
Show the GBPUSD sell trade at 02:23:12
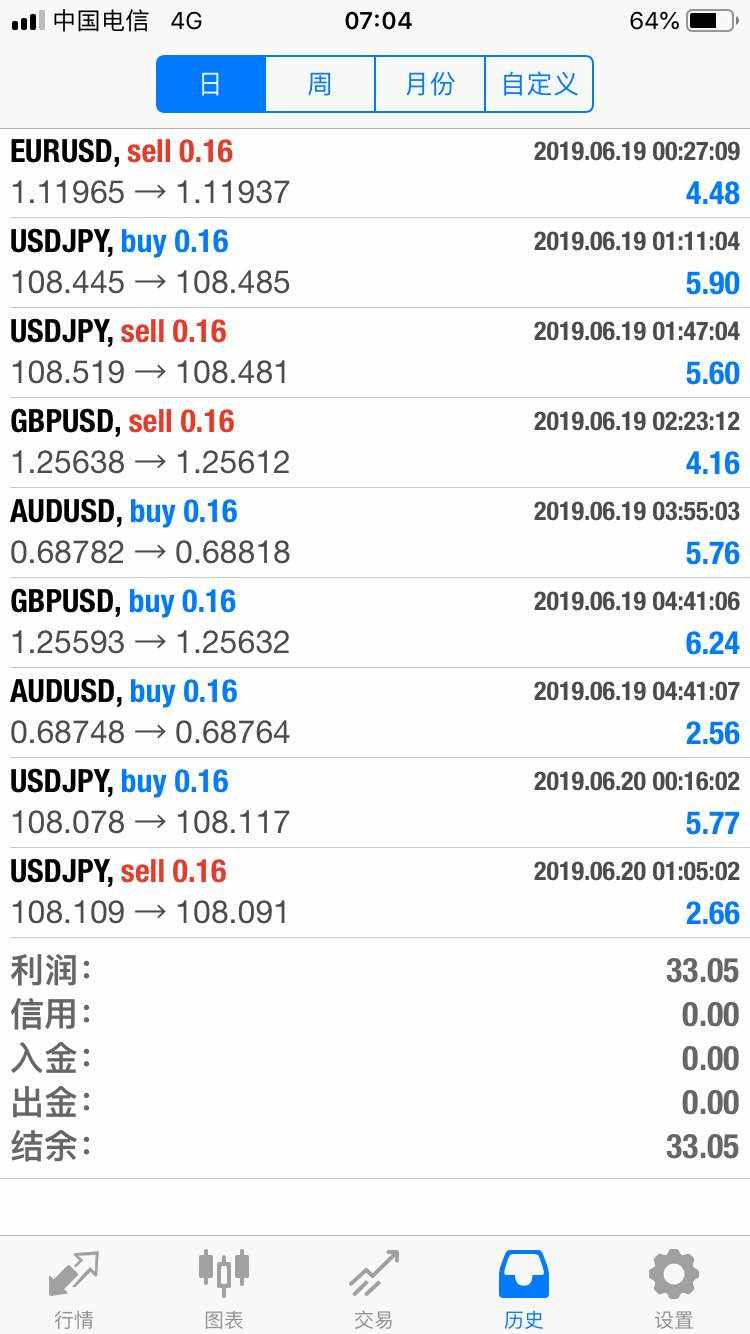(375, 442)
